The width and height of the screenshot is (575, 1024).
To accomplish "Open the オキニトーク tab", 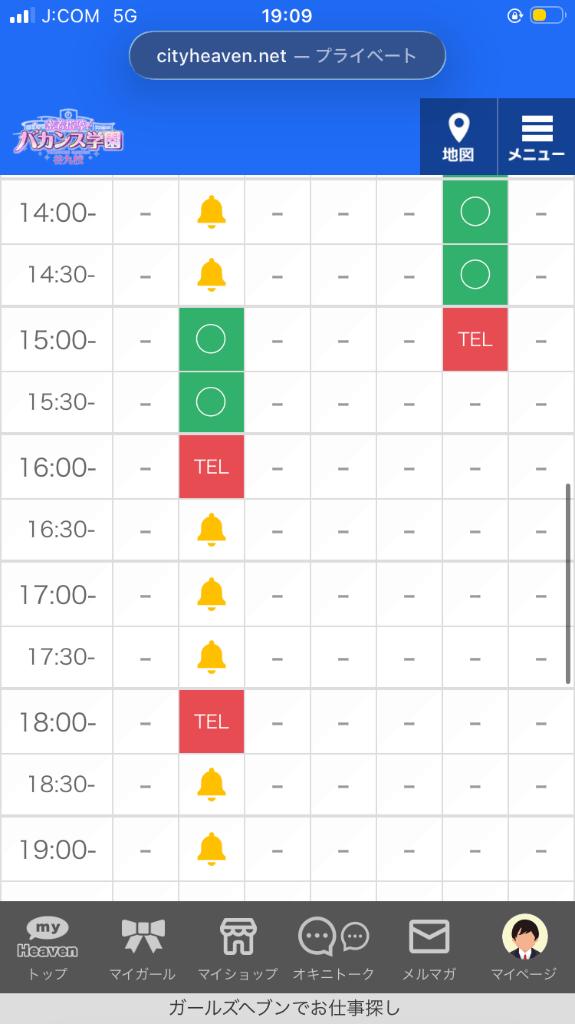I will [334, 948].
